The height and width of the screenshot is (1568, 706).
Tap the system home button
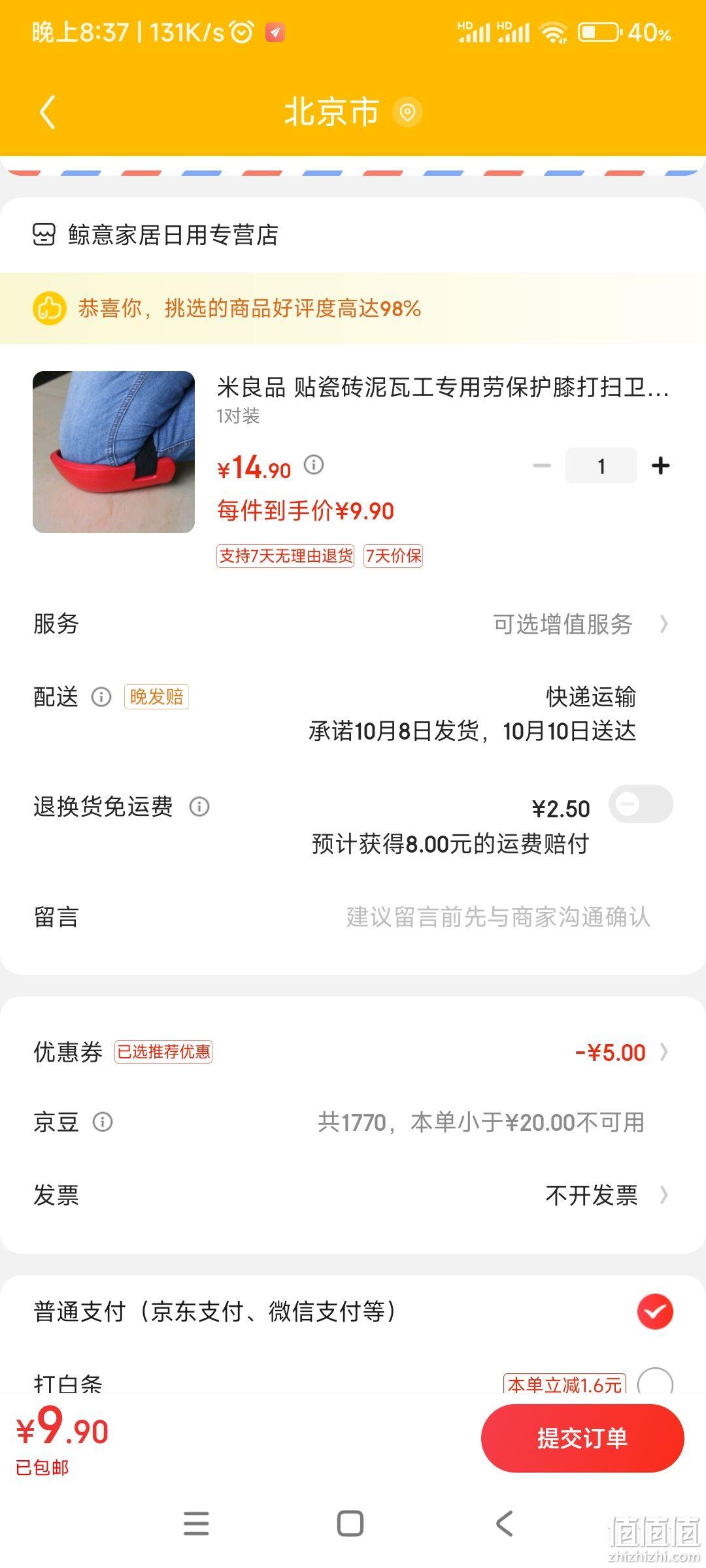click(x=350, y=1524)
